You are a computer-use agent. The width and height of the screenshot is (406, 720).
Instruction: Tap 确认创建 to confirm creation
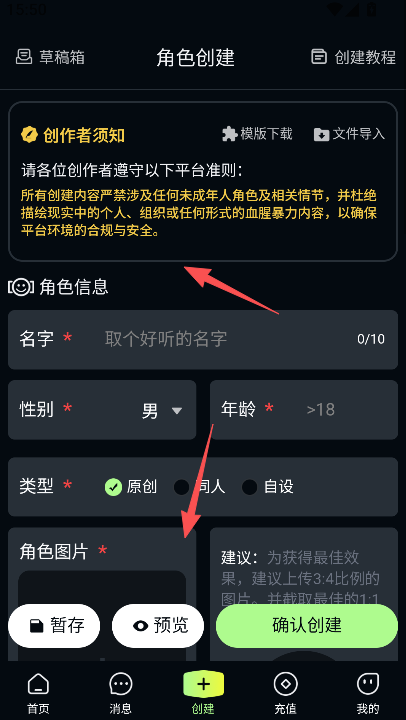click(x=307, y=625)
